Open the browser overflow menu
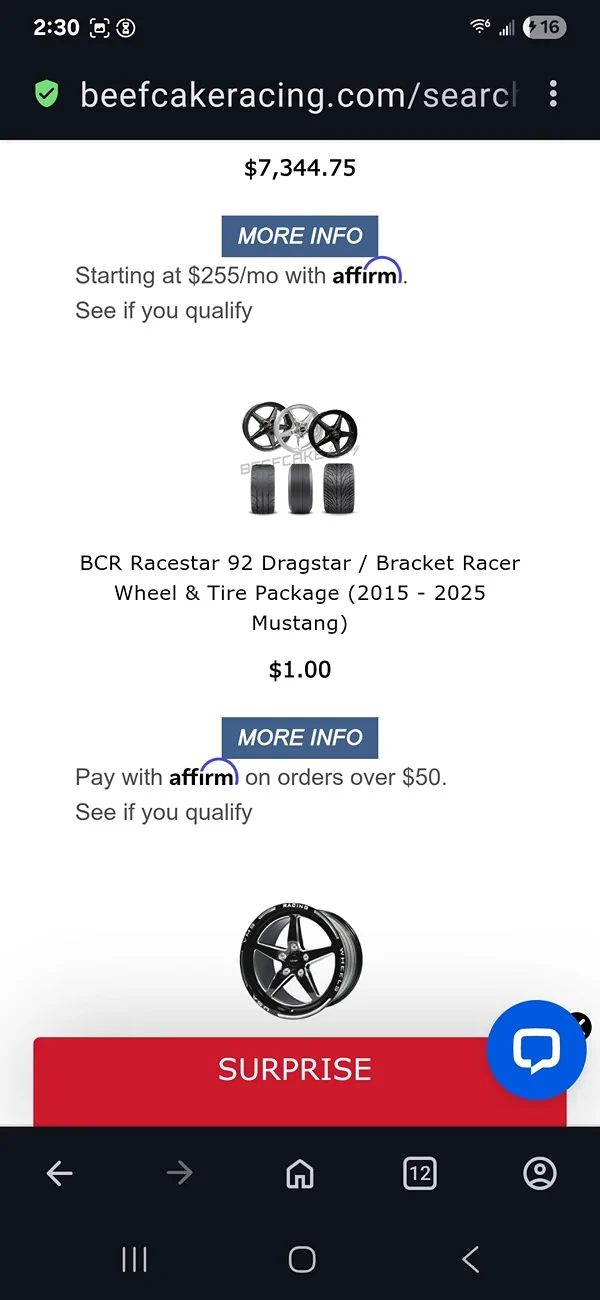 [553, 95]
